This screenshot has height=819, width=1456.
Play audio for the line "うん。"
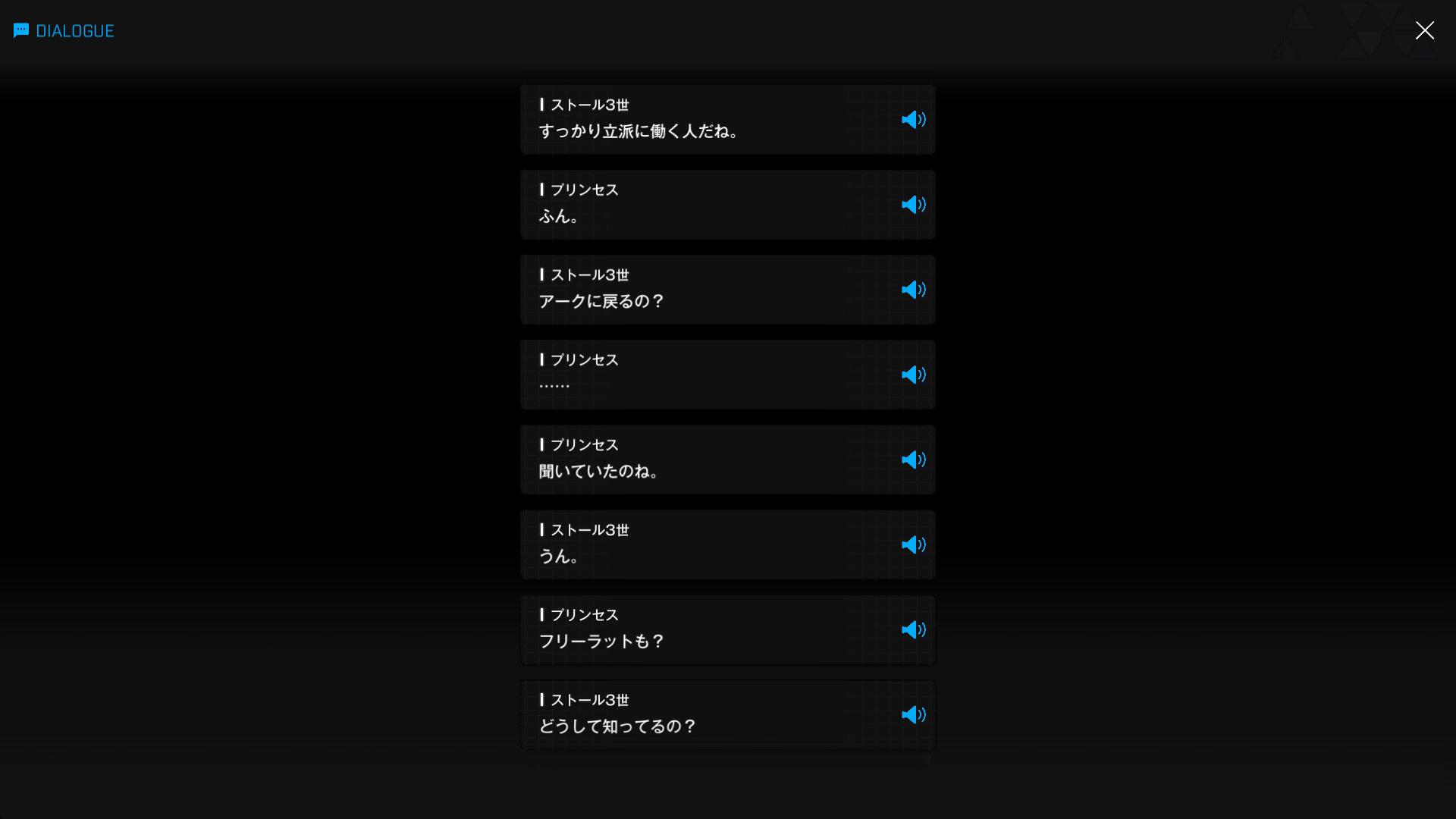[x=913, y=544]
